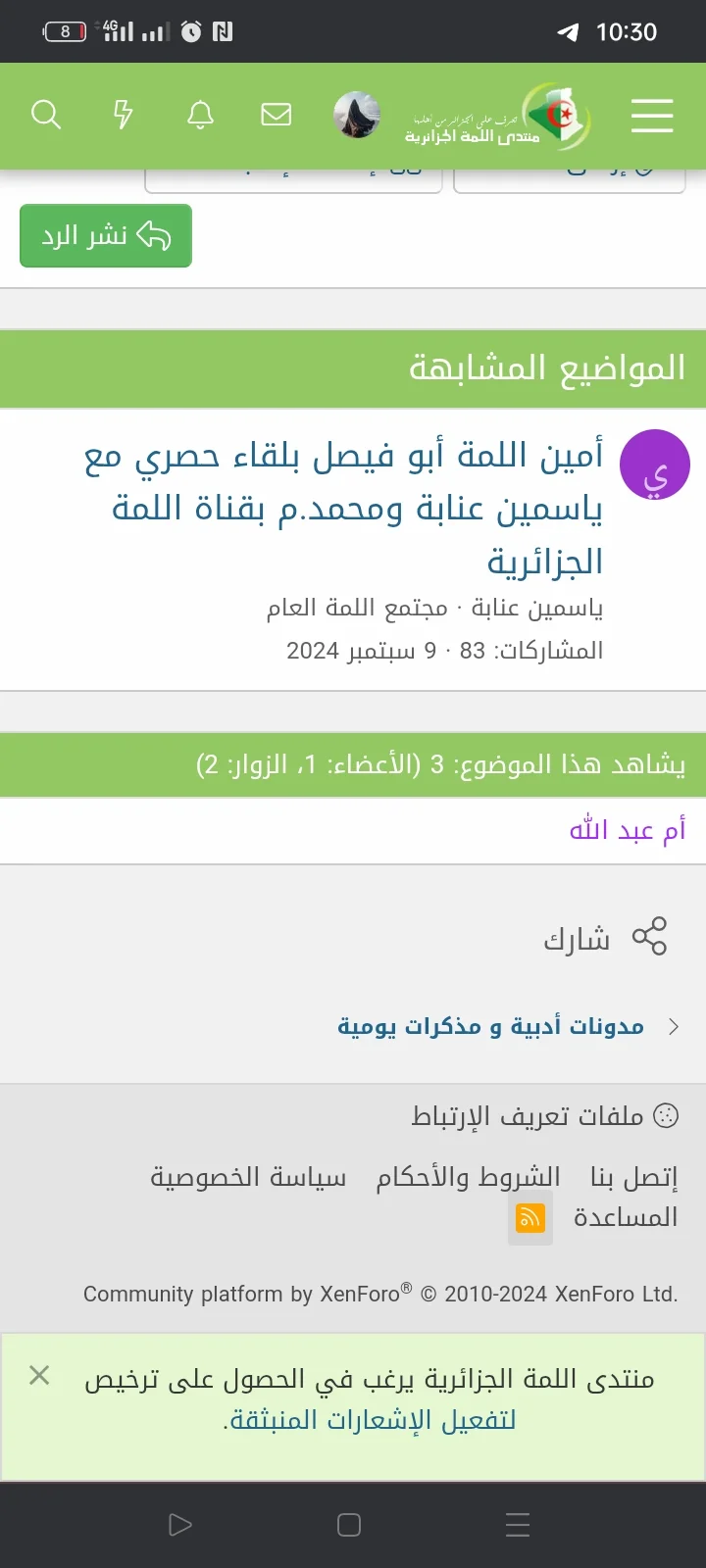
Task: Open الشروط والأحكام terms page
Action: point(469,1177)
